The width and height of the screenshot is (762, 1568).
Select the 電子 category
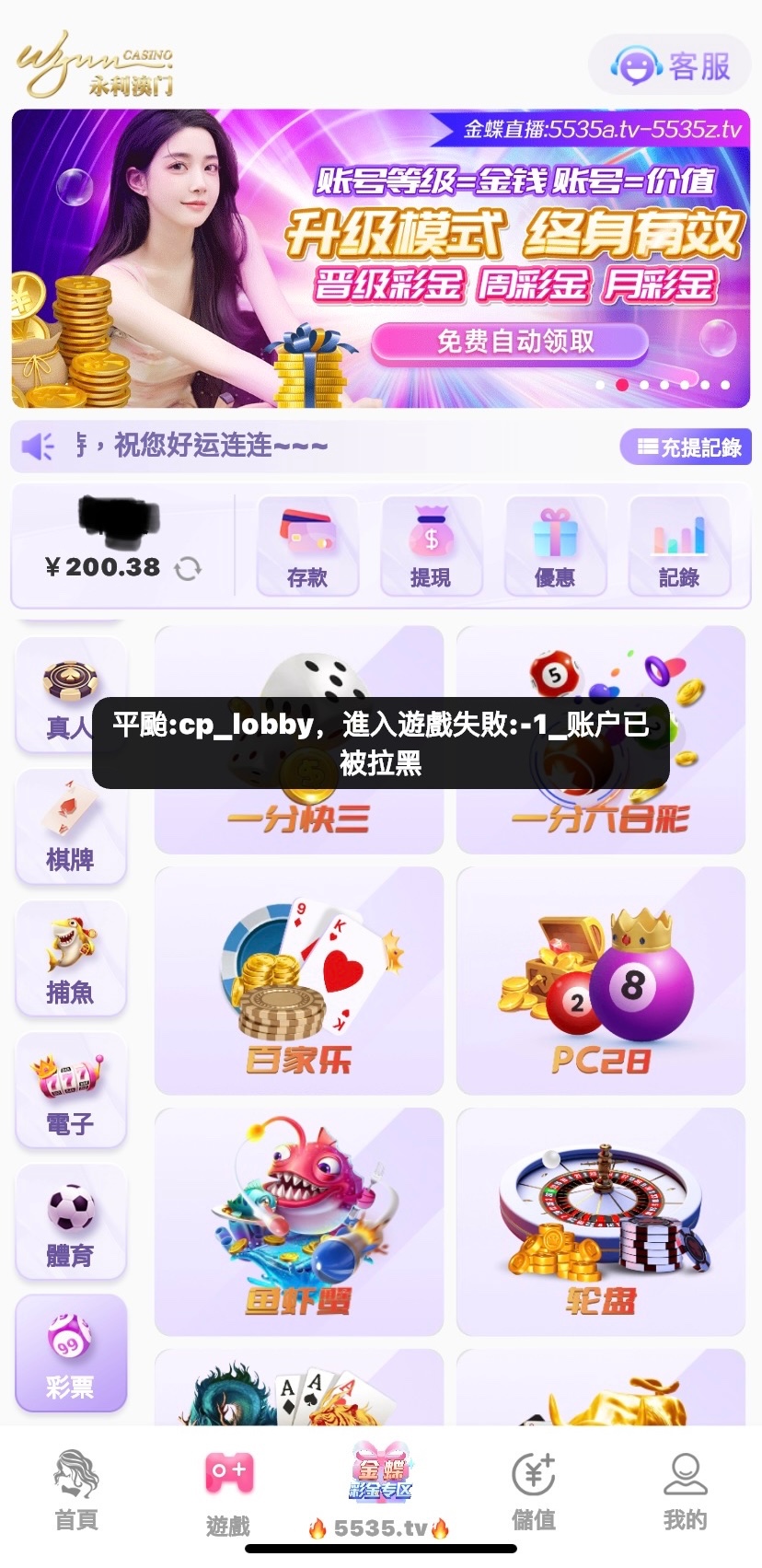coord(71,1091)
